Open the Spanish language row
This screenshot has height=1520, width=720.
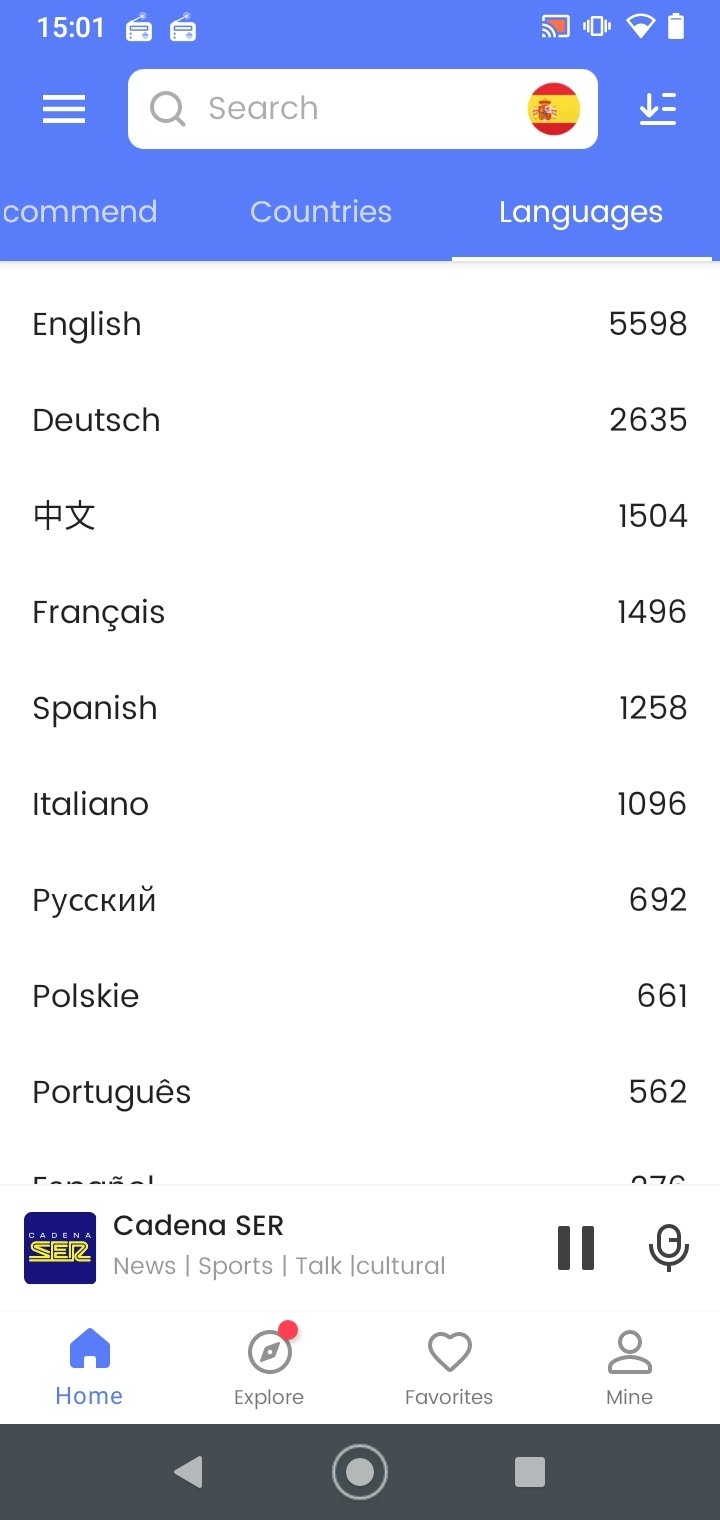[360, 708]
